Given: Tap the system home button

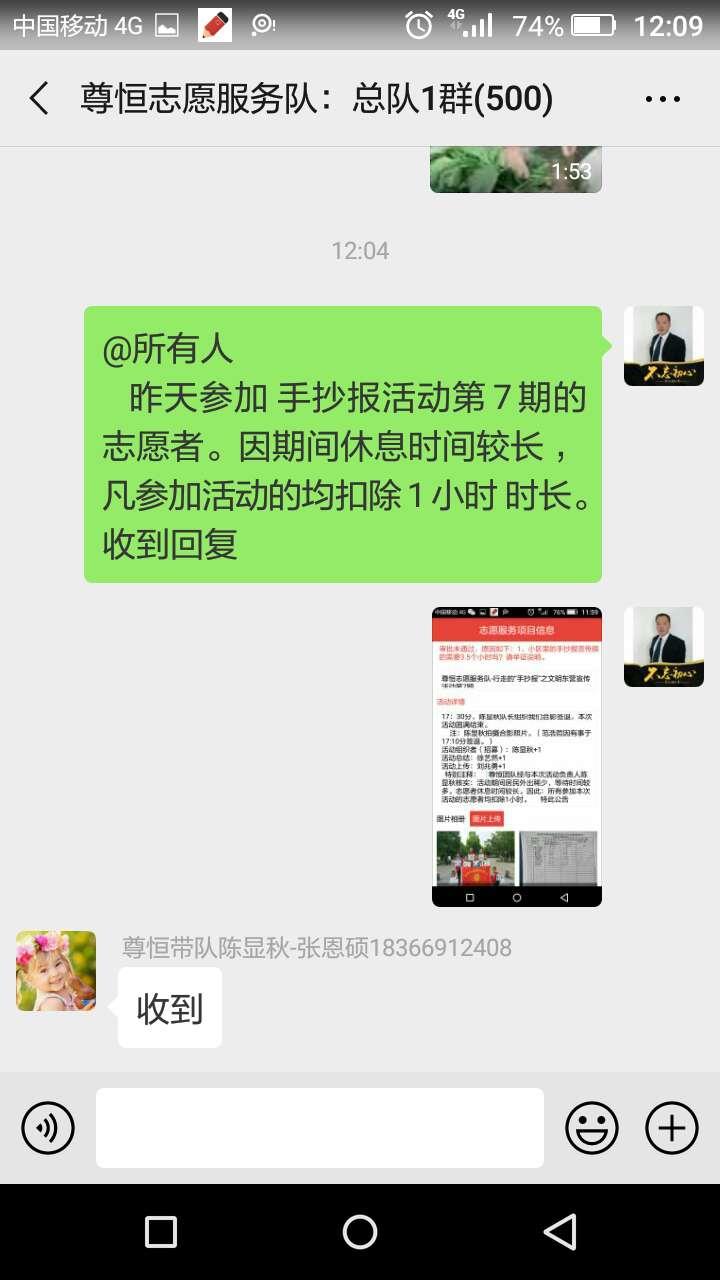Looking at the screenshot, I should [x=360, y=1232].
